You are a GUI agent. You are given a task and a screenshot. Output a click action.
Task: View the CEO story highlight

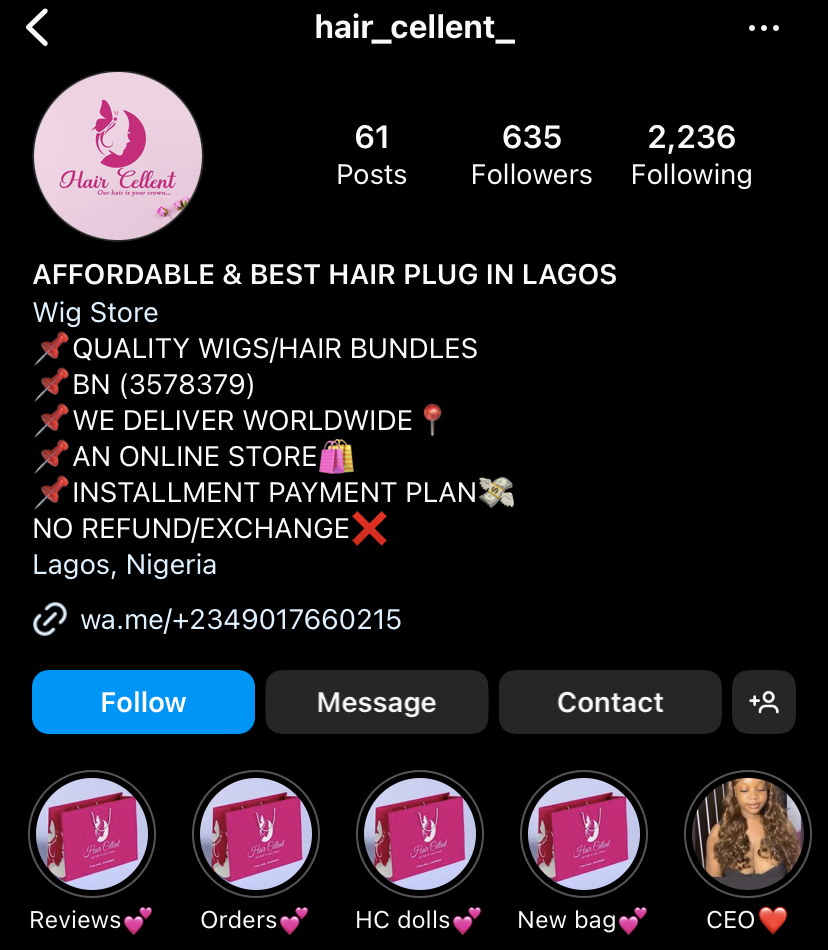tap(747, 835)
